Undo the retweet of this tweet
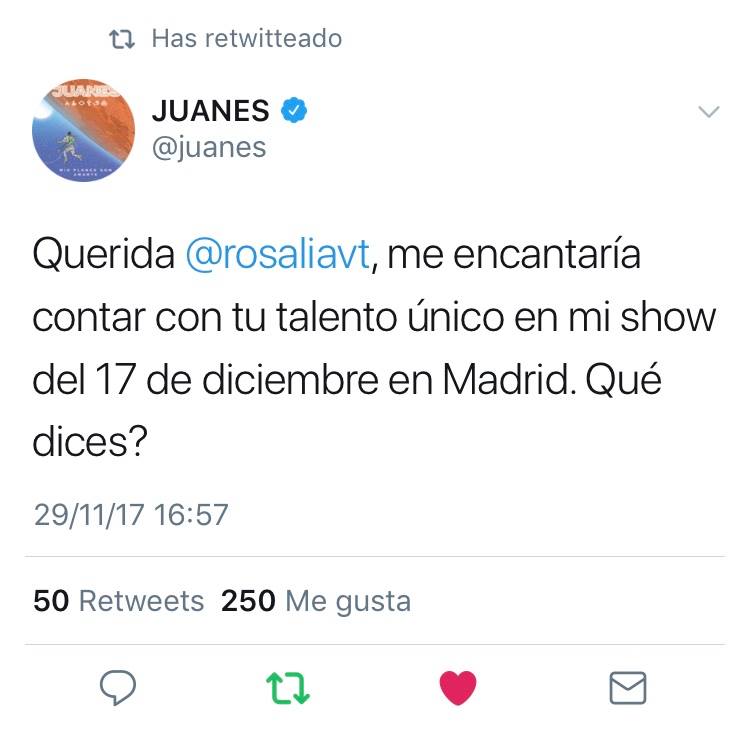Viewport: 738px width, 731px height. coord(289,688)
